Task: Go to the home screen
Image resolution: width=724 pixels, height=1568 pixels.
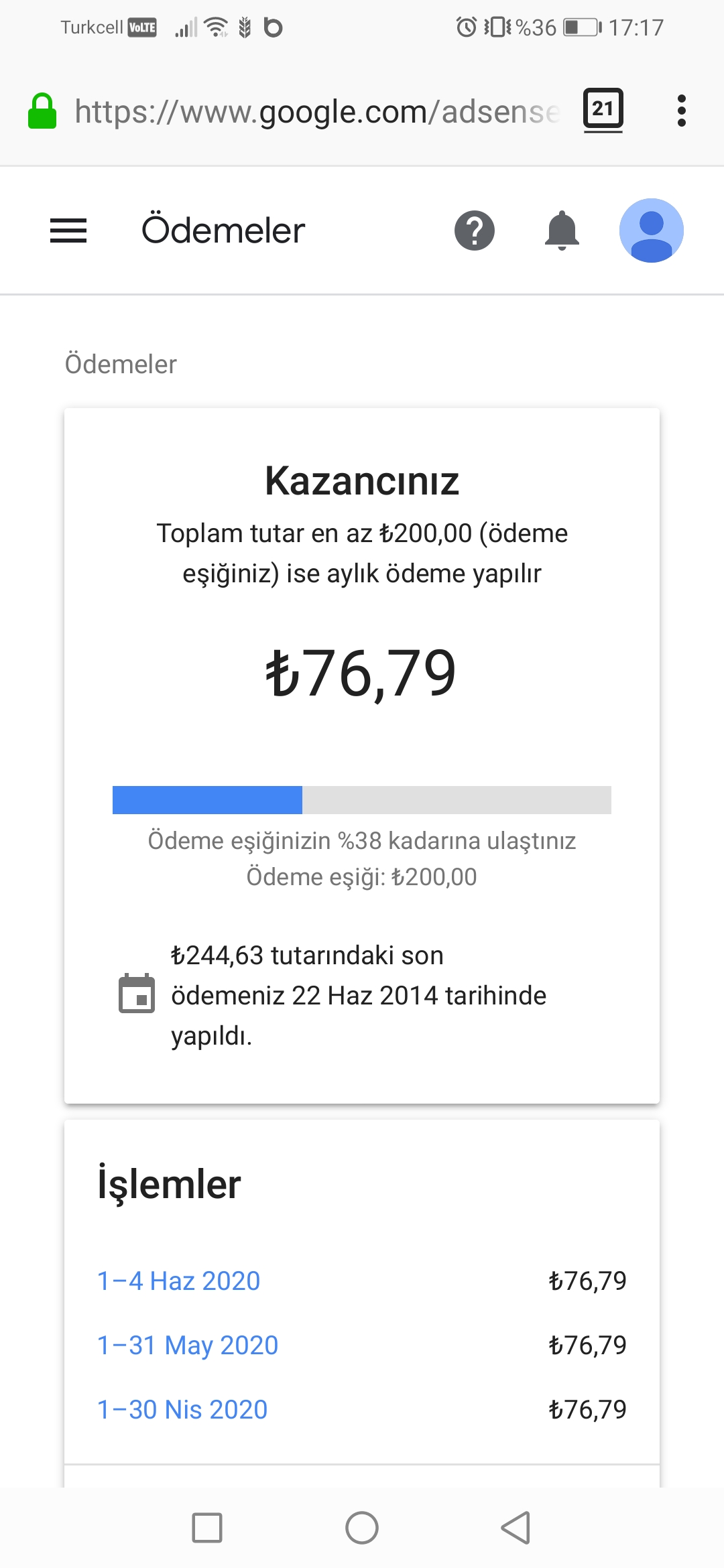Action: click(362, 1528)
